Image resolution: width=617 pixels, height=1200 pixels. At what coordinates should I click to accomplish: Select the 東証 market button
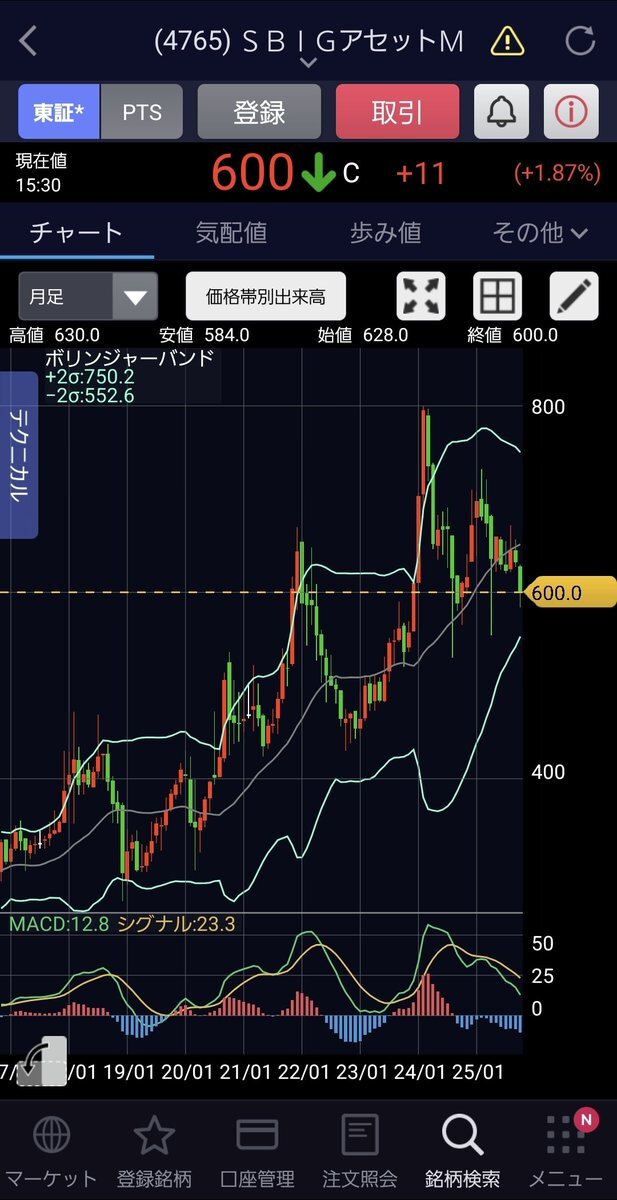coord(58,112)
